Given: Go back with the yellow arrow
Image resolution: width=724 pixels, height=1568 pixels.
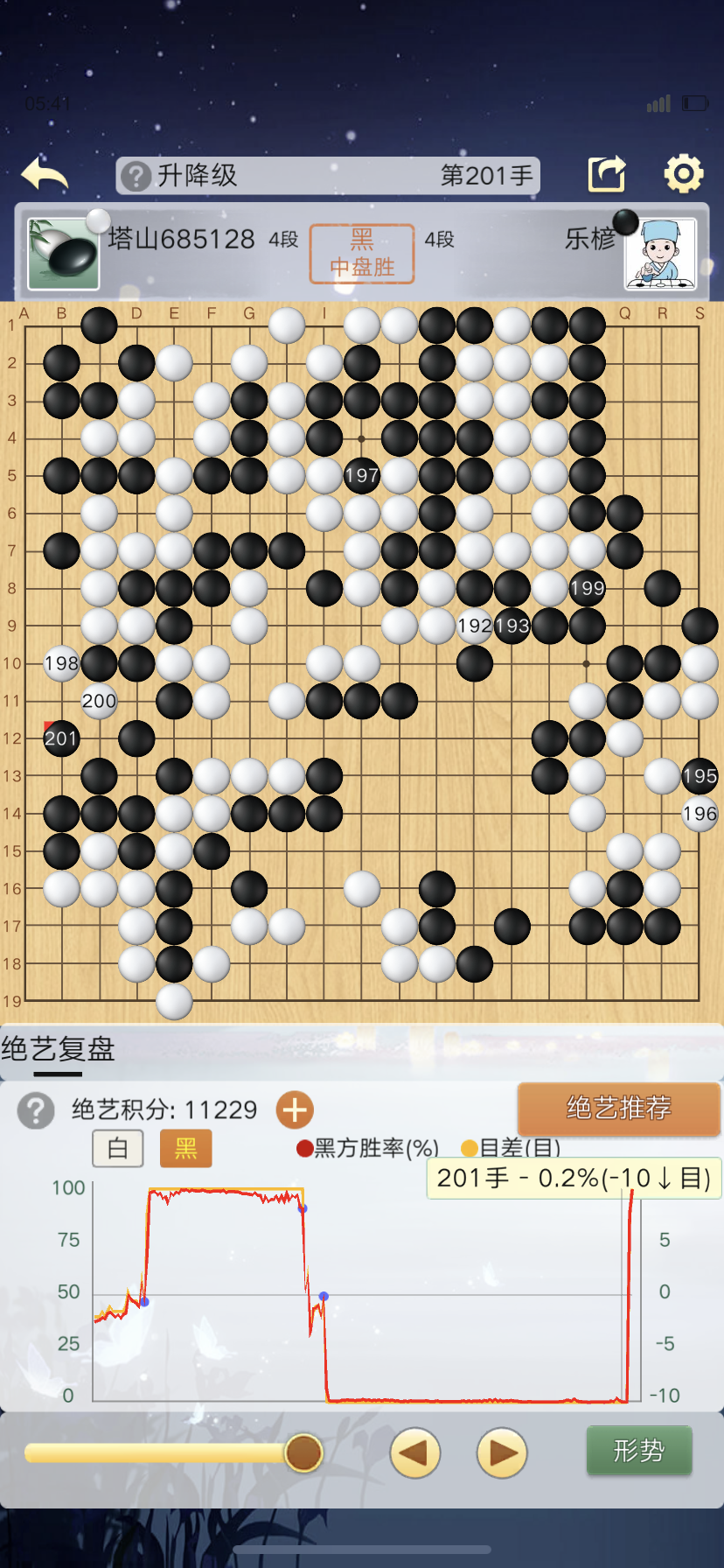Looking at the screenshot, I should pyautogui.click(x=45, y=174).
